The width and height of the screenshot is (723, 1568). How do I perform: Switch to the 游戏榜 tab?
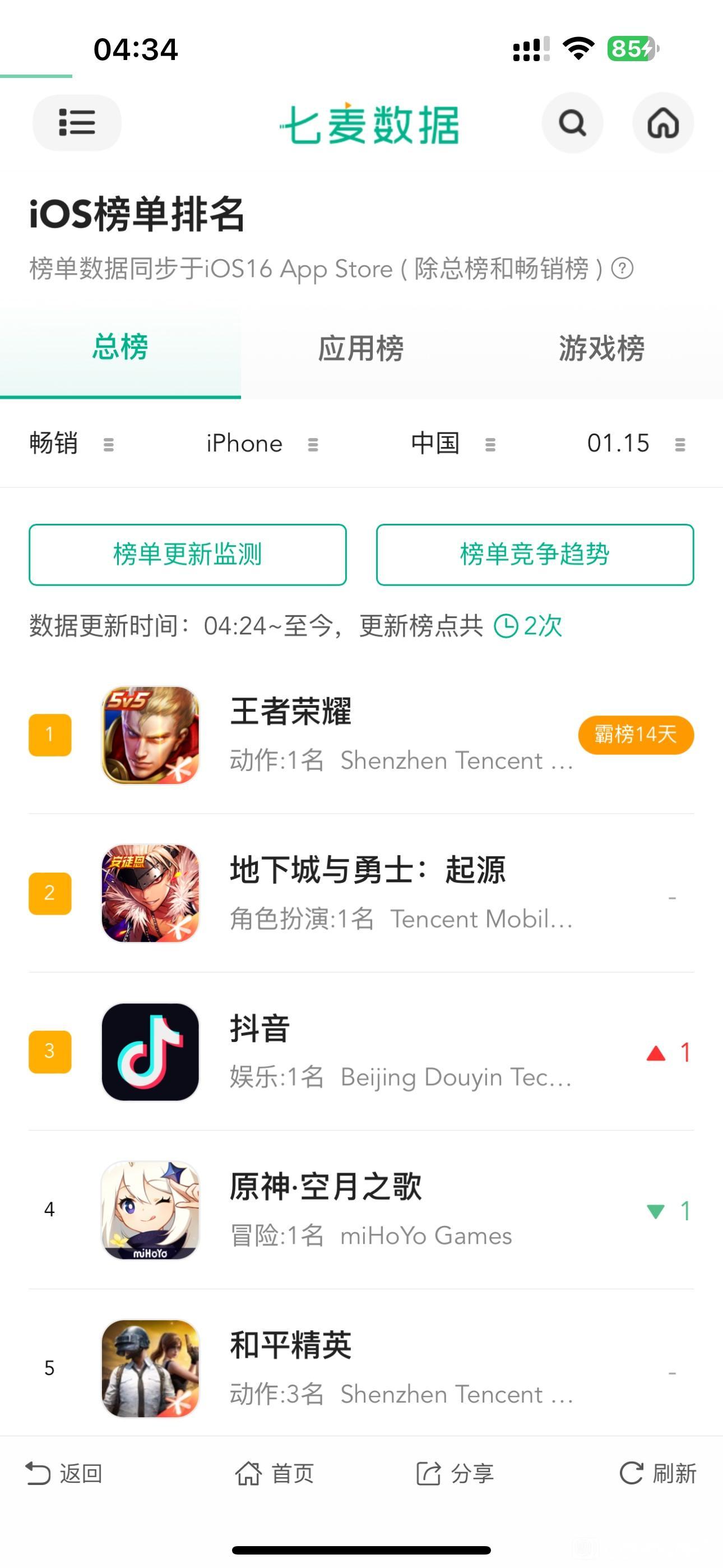tap(601, 349)
